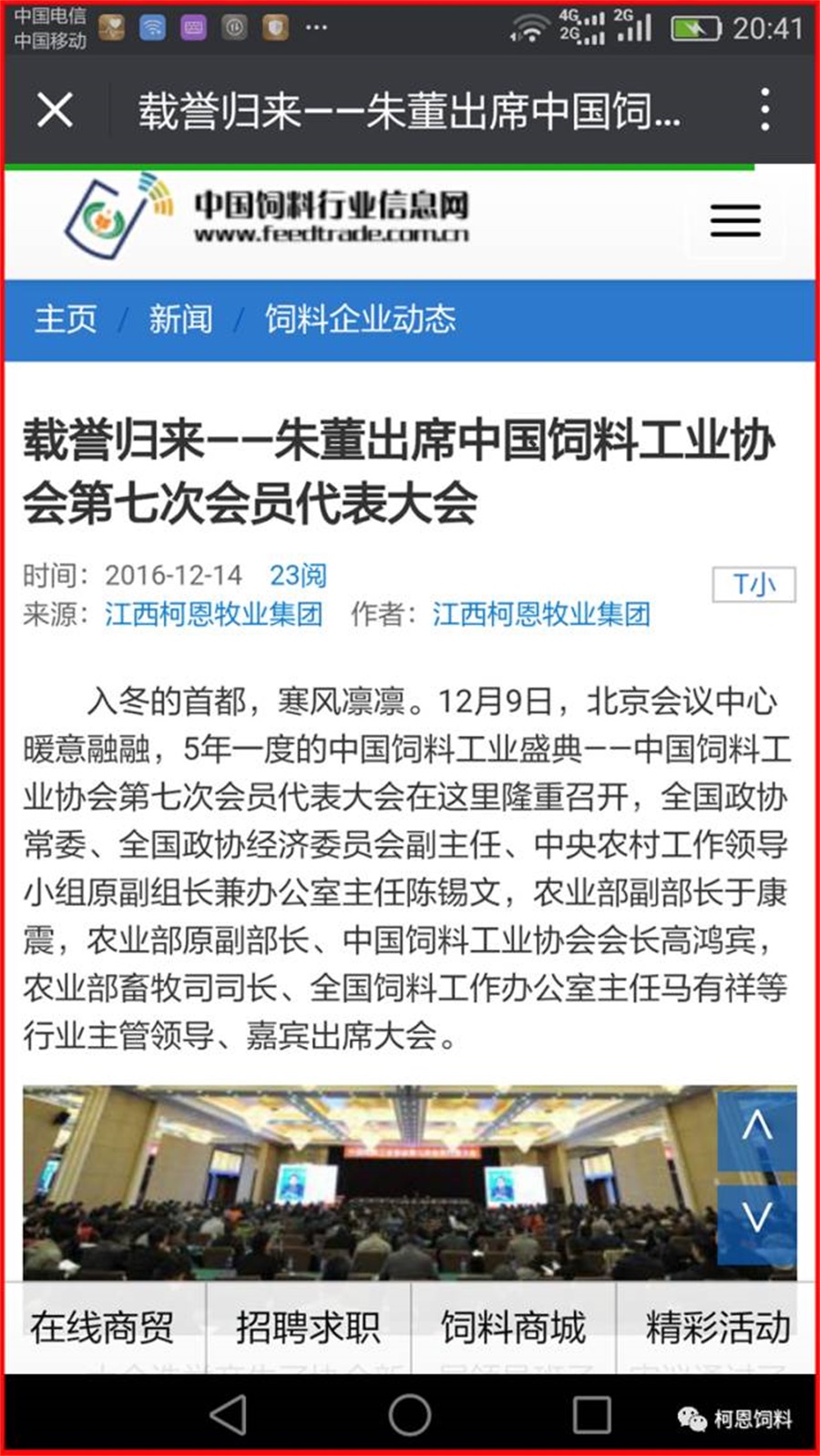Open 饲料企业动态 breadcrumb link
Image resolution: width=820 pixels, height=1456 pixels.
360,319
